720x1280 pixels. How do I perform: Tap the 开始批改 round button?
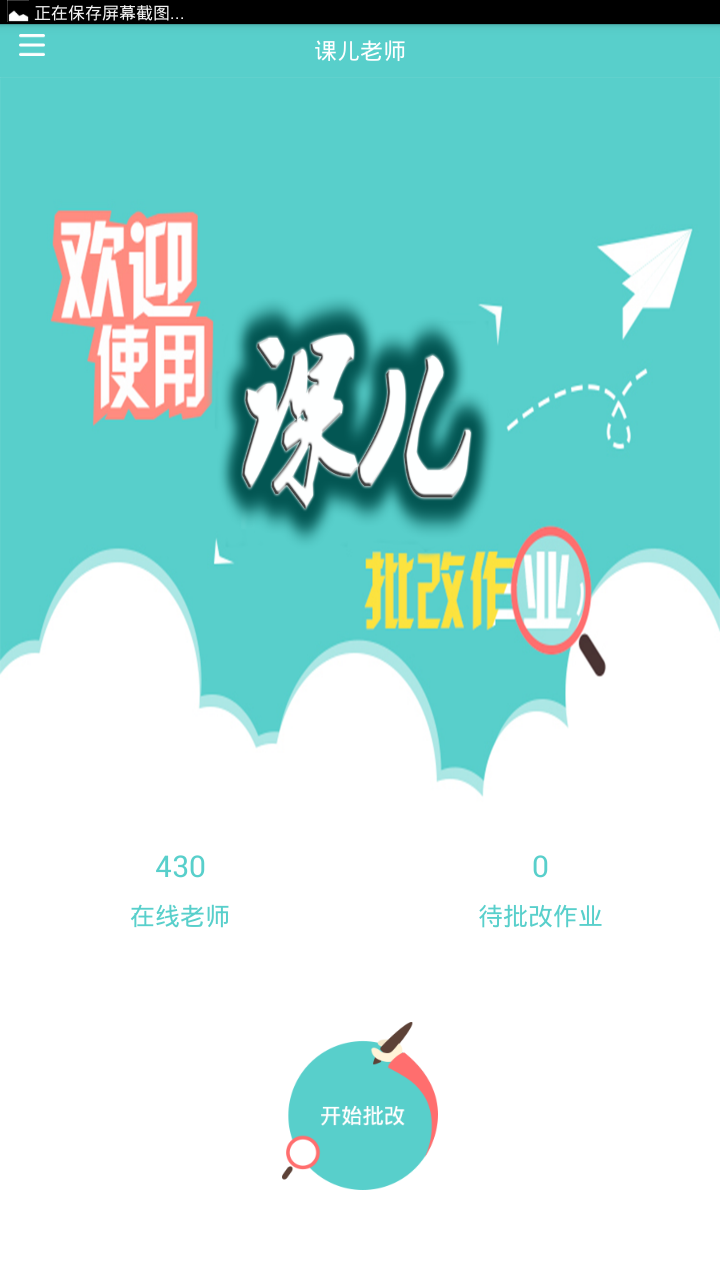[362, 1115]
